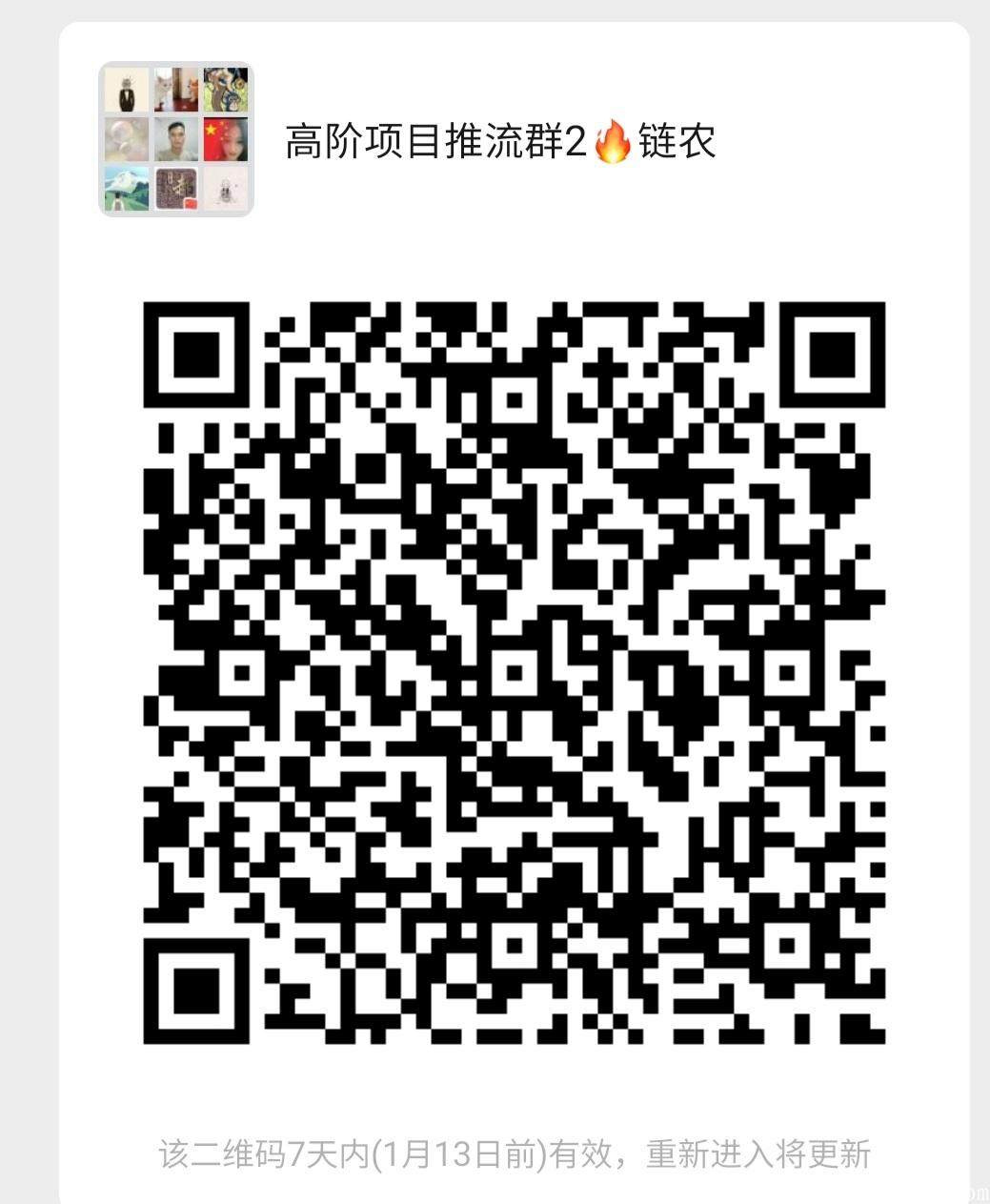Image resolution: width=990 pixels, height=1204 pixels.
Task: Click the man's selfie avatar in center
Action: 176,140
